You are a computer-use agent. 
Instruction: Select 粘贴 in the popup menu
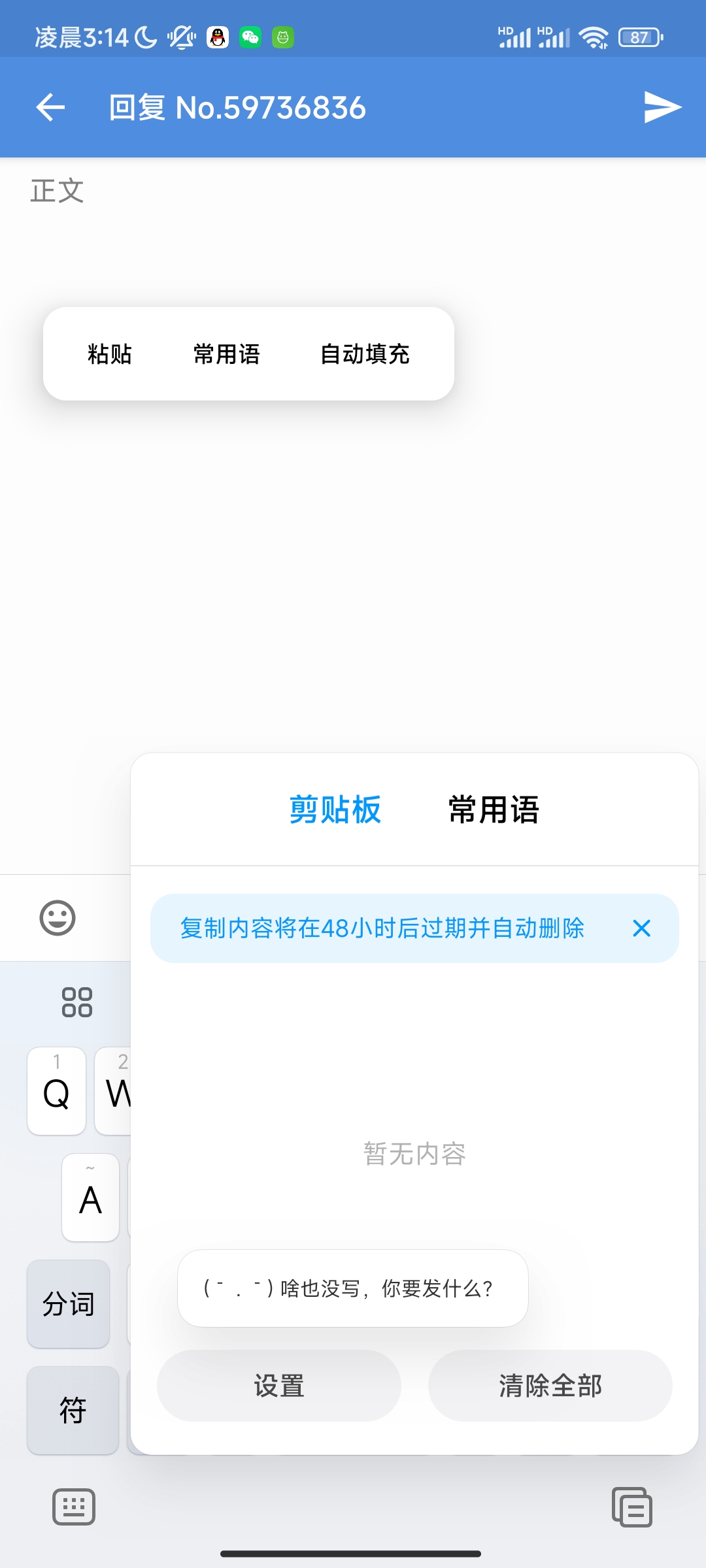[x=110, y=354]
